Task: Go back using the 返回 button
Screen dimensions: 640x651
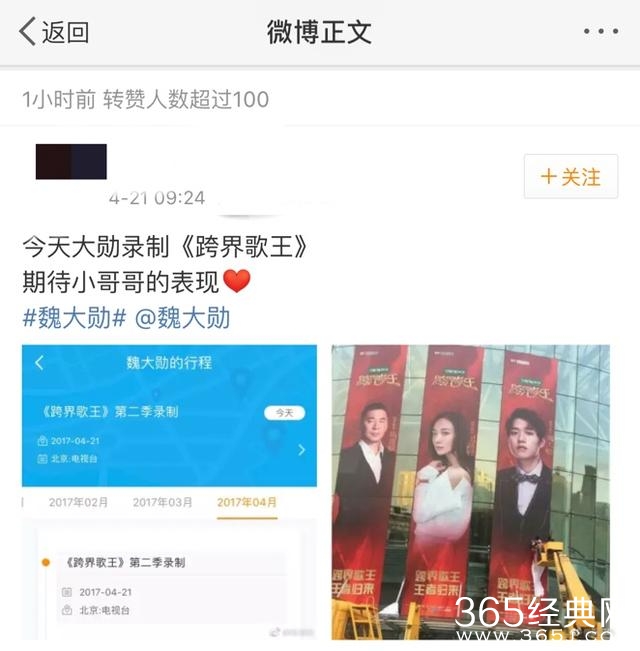Action: tap(55, 32)
